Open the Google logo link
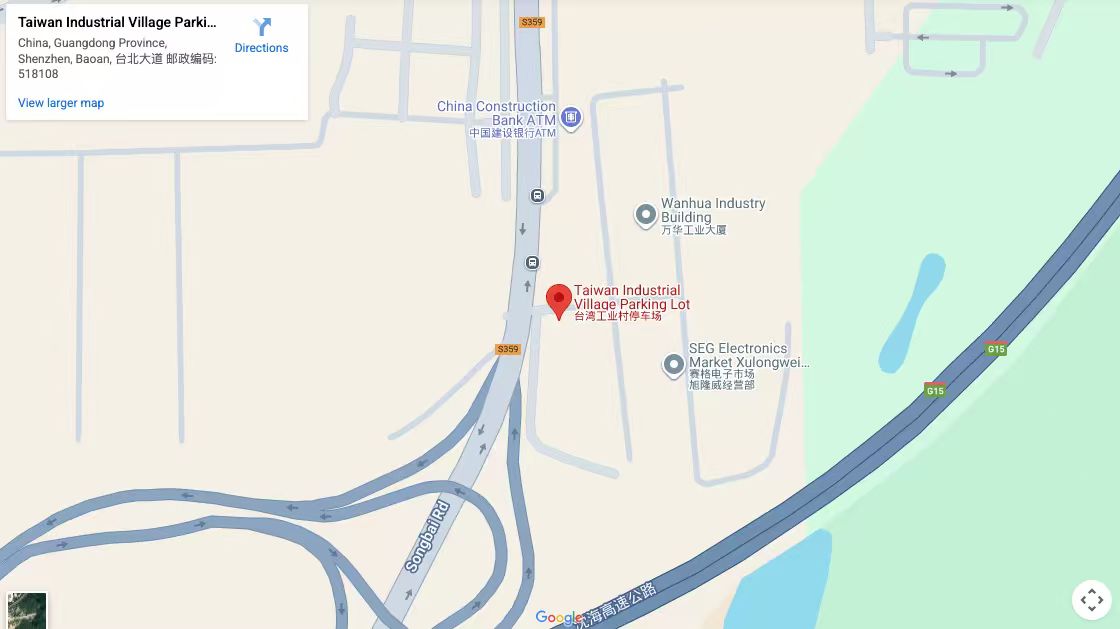The height and width of the screenshot is (629, 1120). 558,618
